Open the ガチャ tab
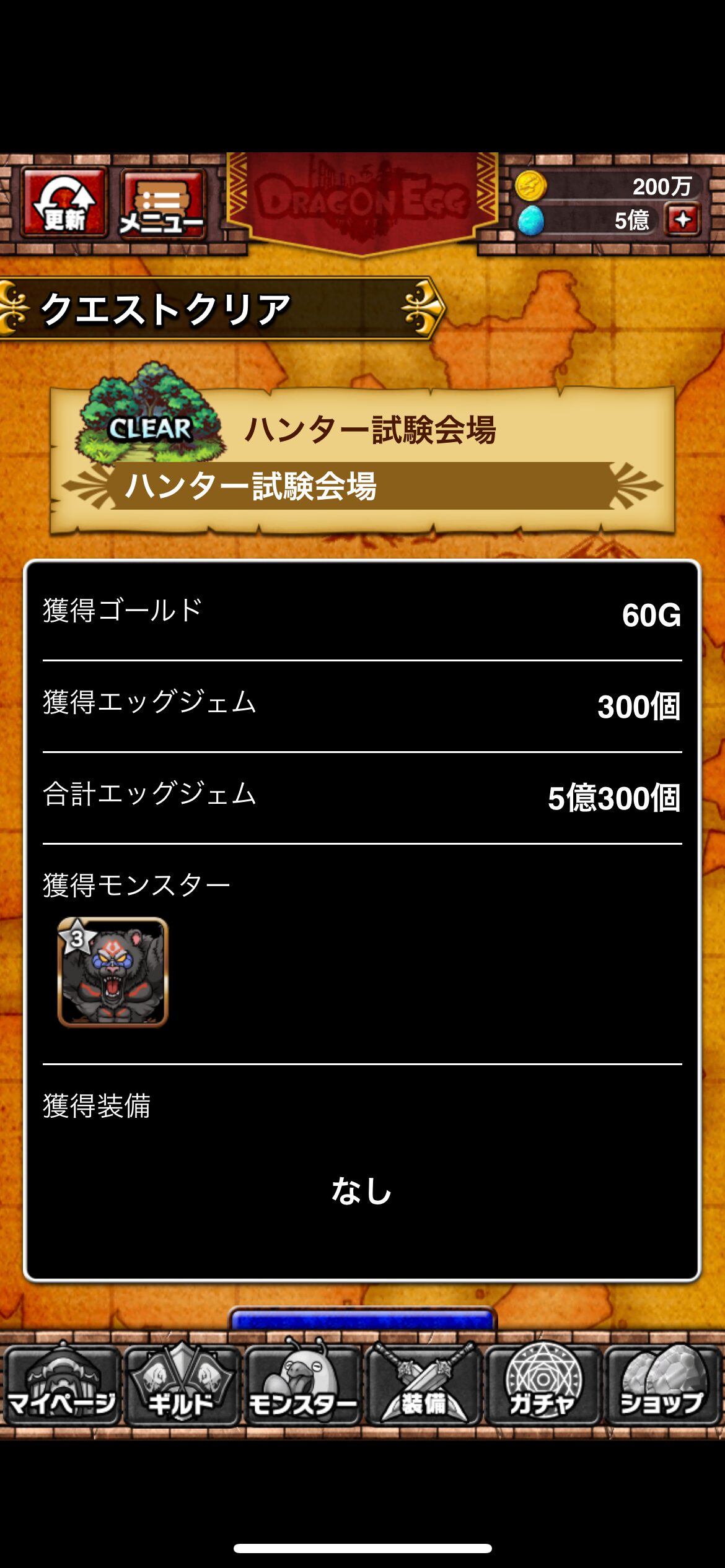Screen dimensions: 725x1568 pyautogui.click(x=543, y=1385)
